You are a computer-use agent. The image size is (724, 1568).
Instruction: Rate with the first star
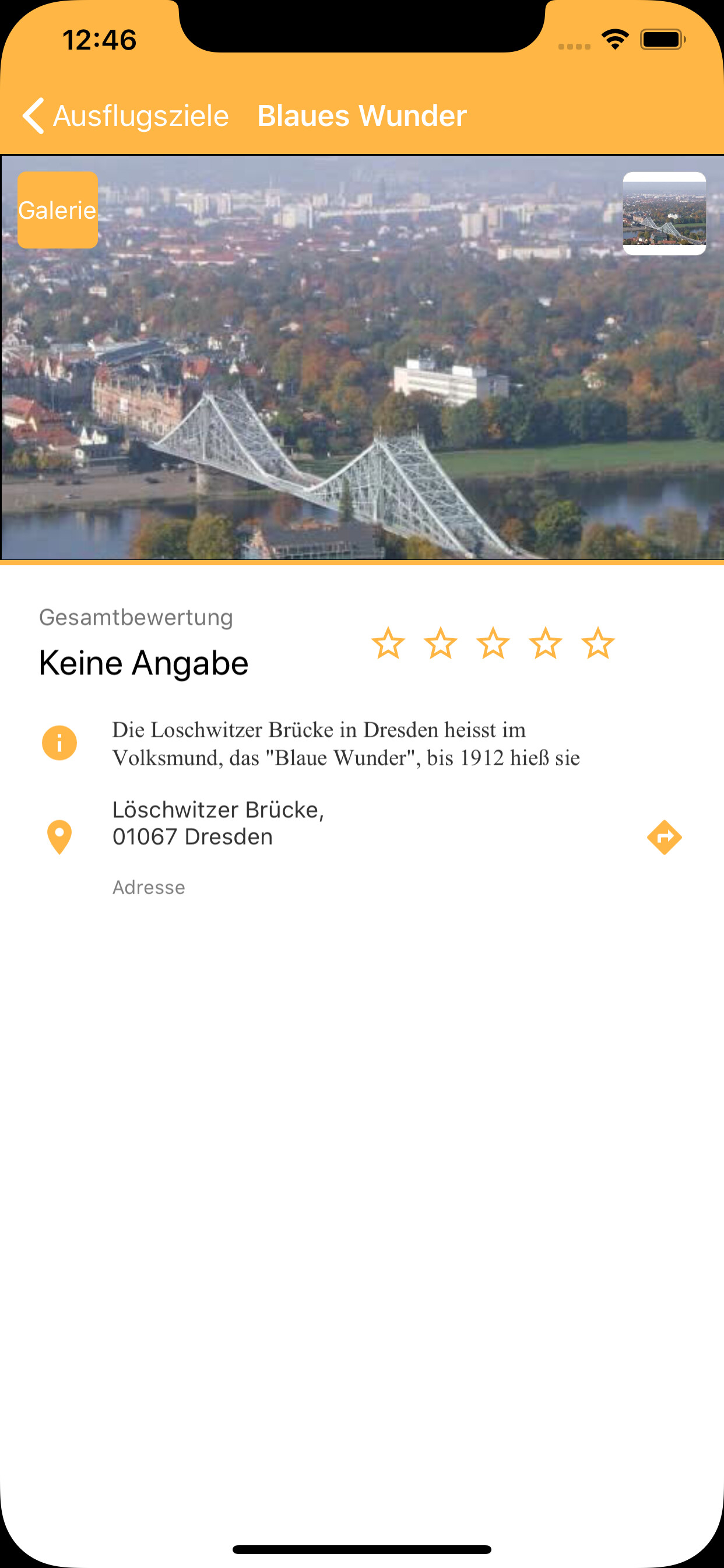[388, 643]
